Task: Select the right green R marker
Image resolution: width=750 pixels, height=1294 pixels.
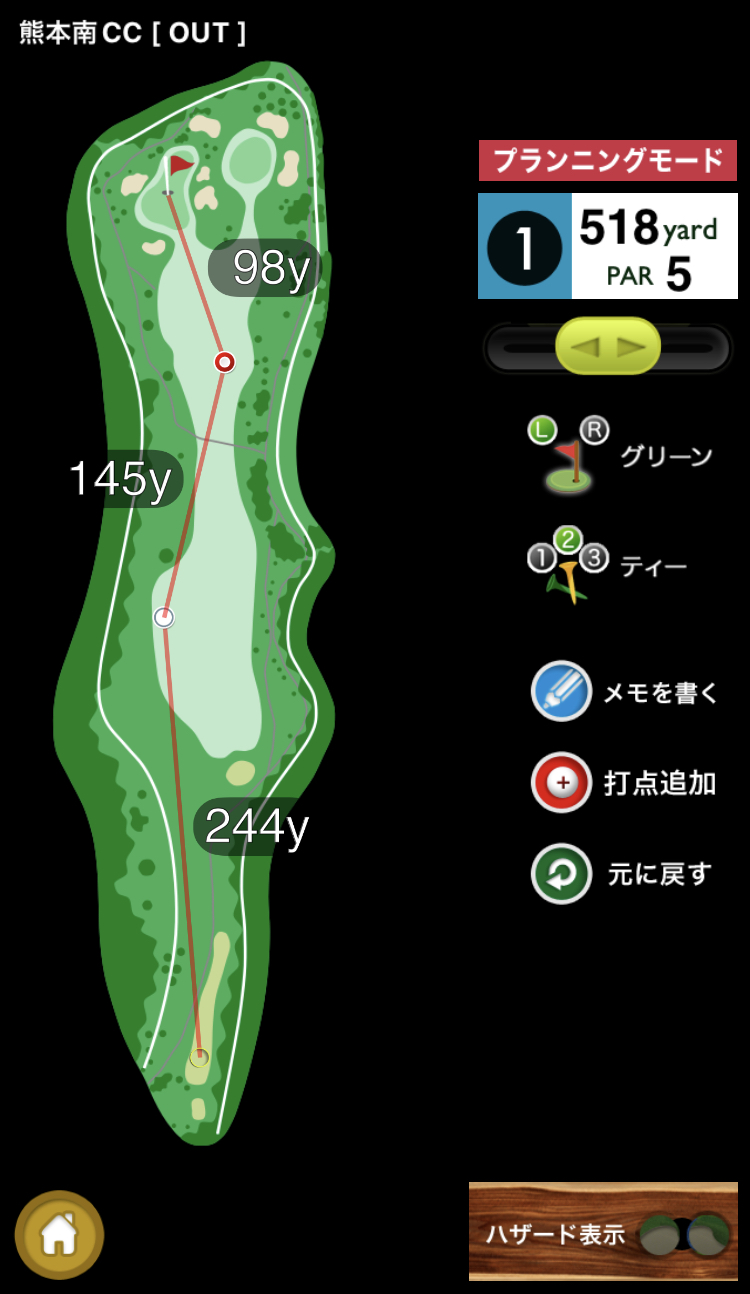Action: pos(594,431)
